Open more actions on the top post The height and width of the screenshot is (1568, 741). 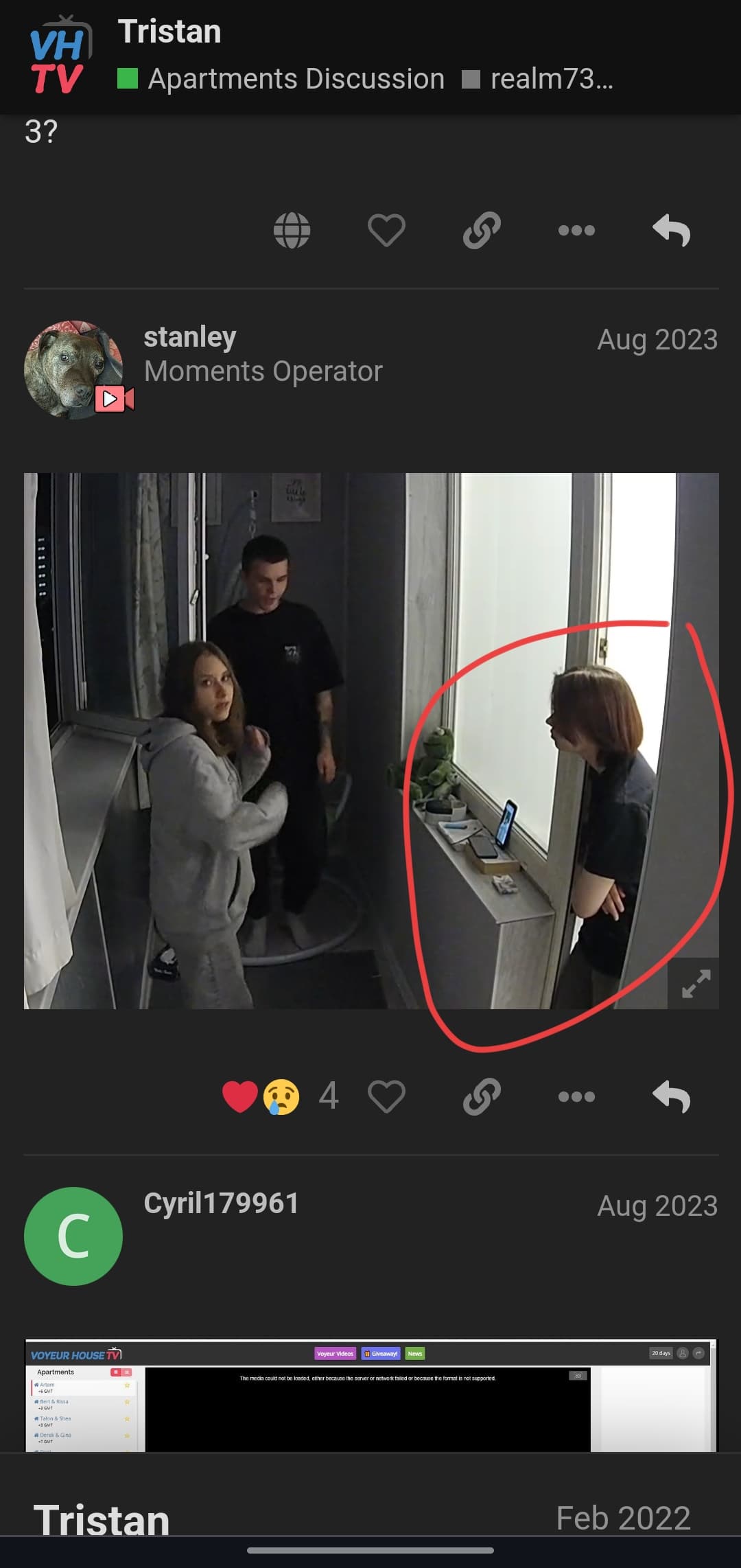(576, 230)
